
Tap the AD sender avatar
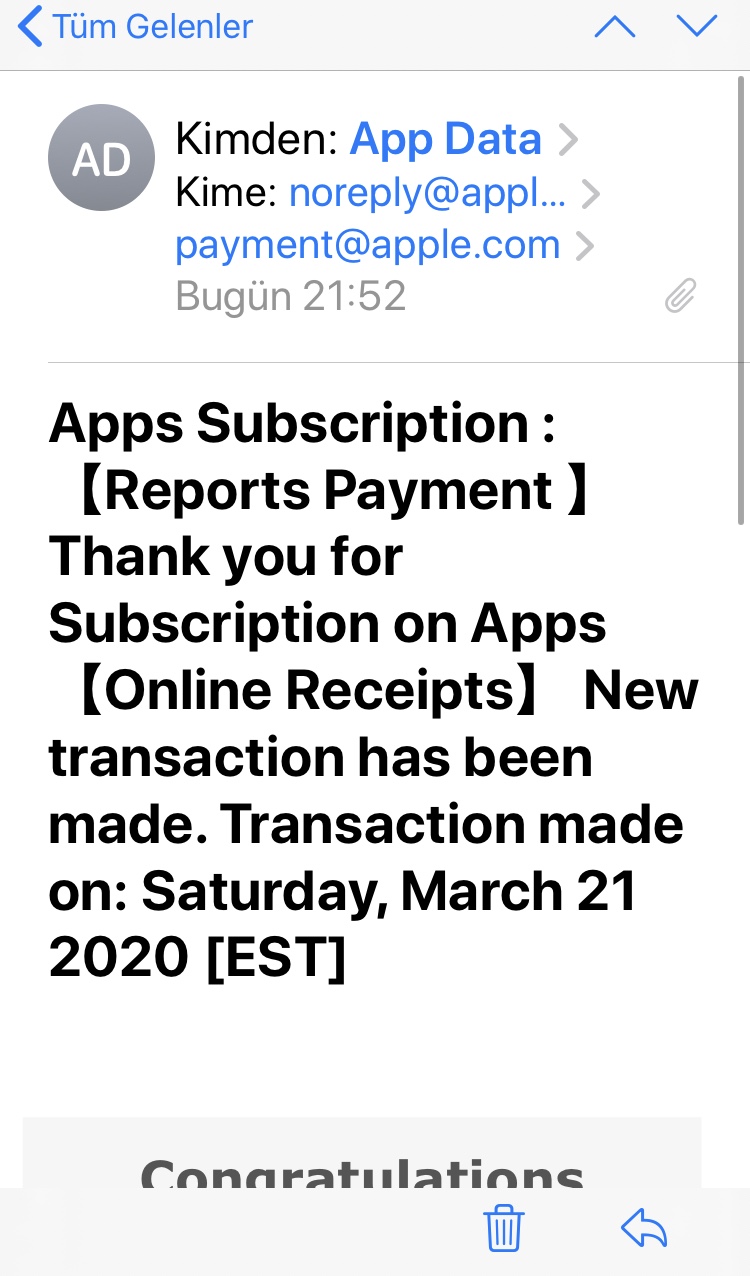101,158
